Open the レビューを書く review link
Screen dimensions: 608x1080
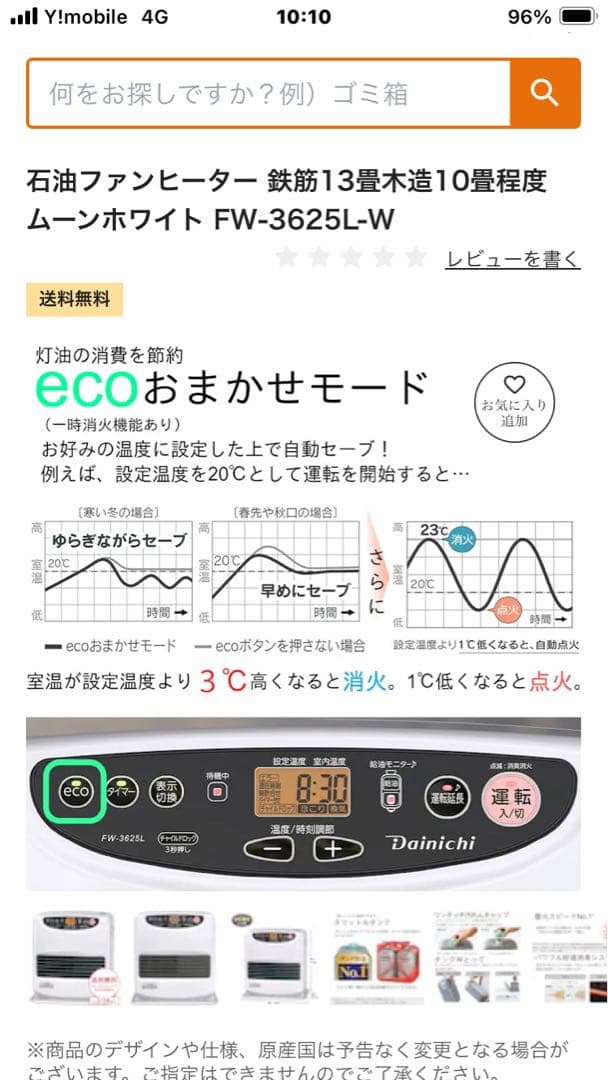point(512,259)
